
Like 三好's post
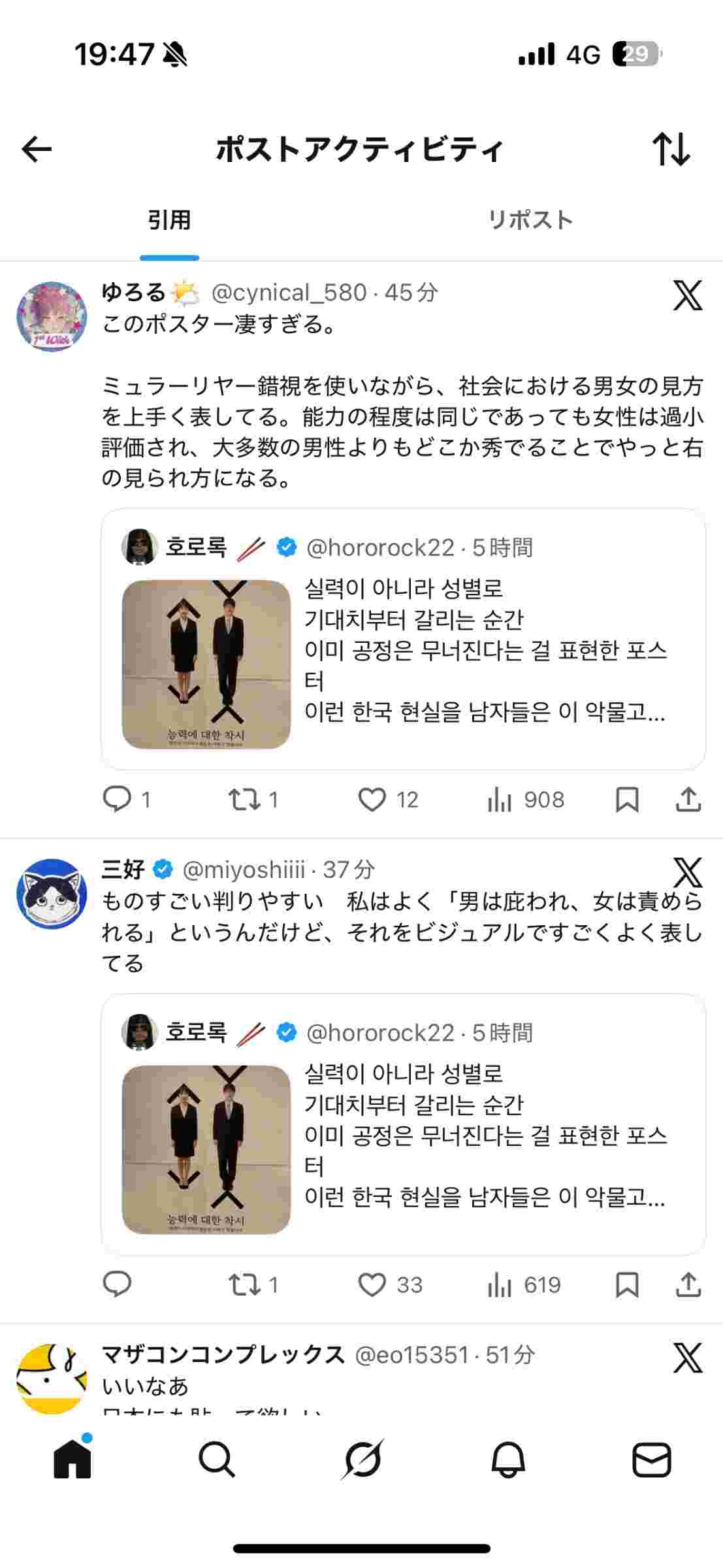coord(372,1284)
